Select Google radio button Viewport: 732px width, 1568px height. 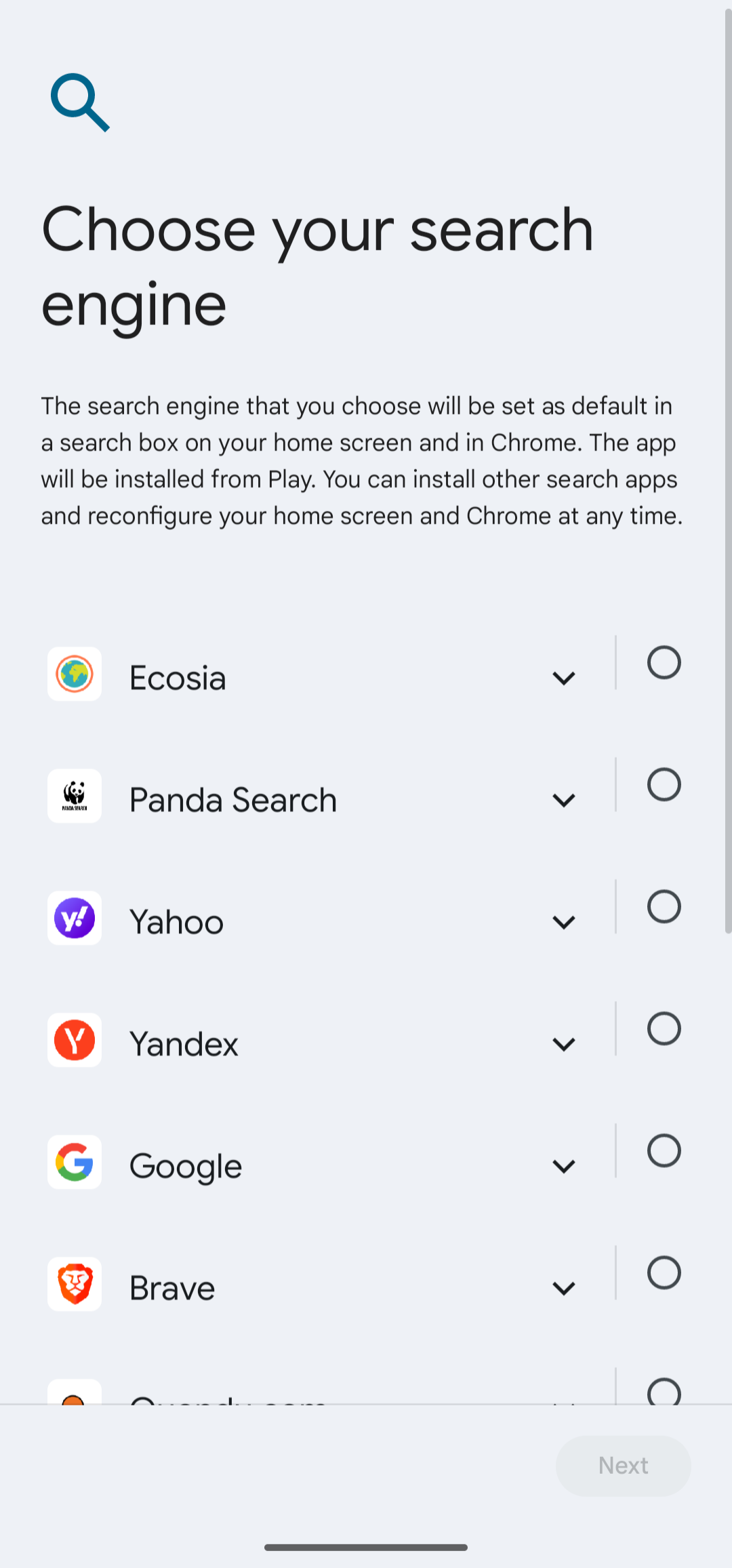click(664, 1150)
